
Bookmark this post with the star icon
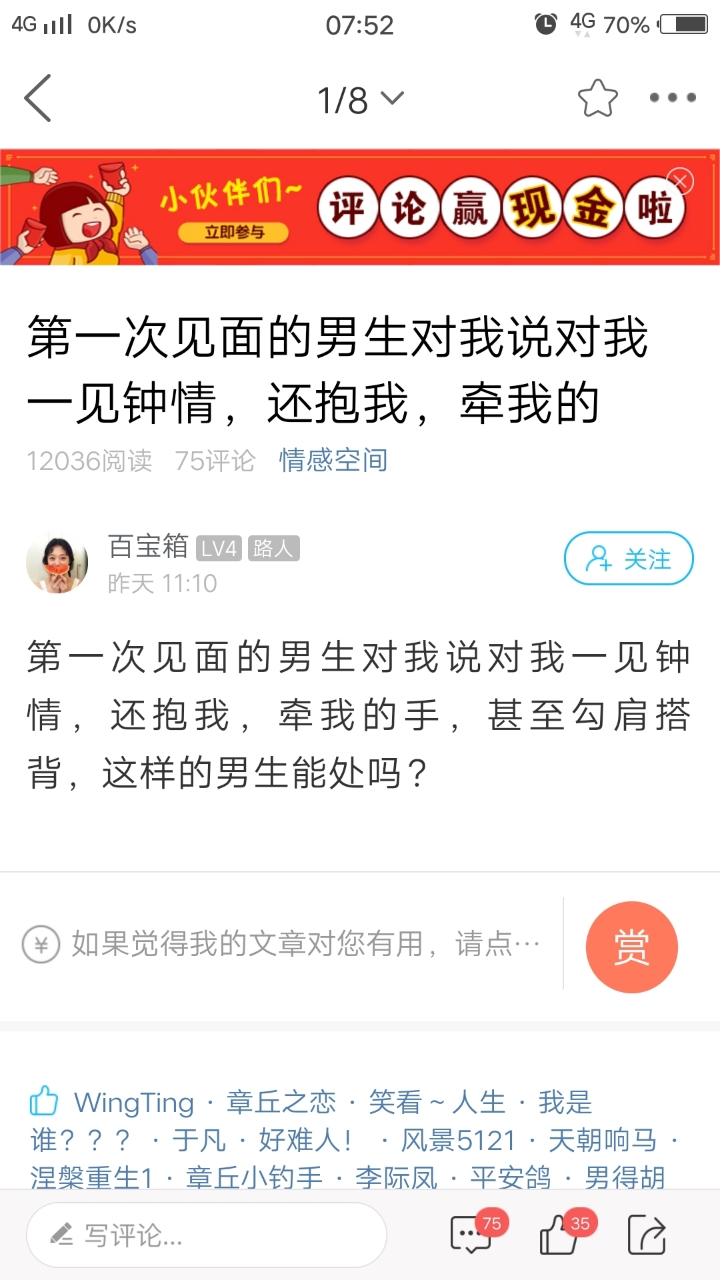click(x=597, y=98)
